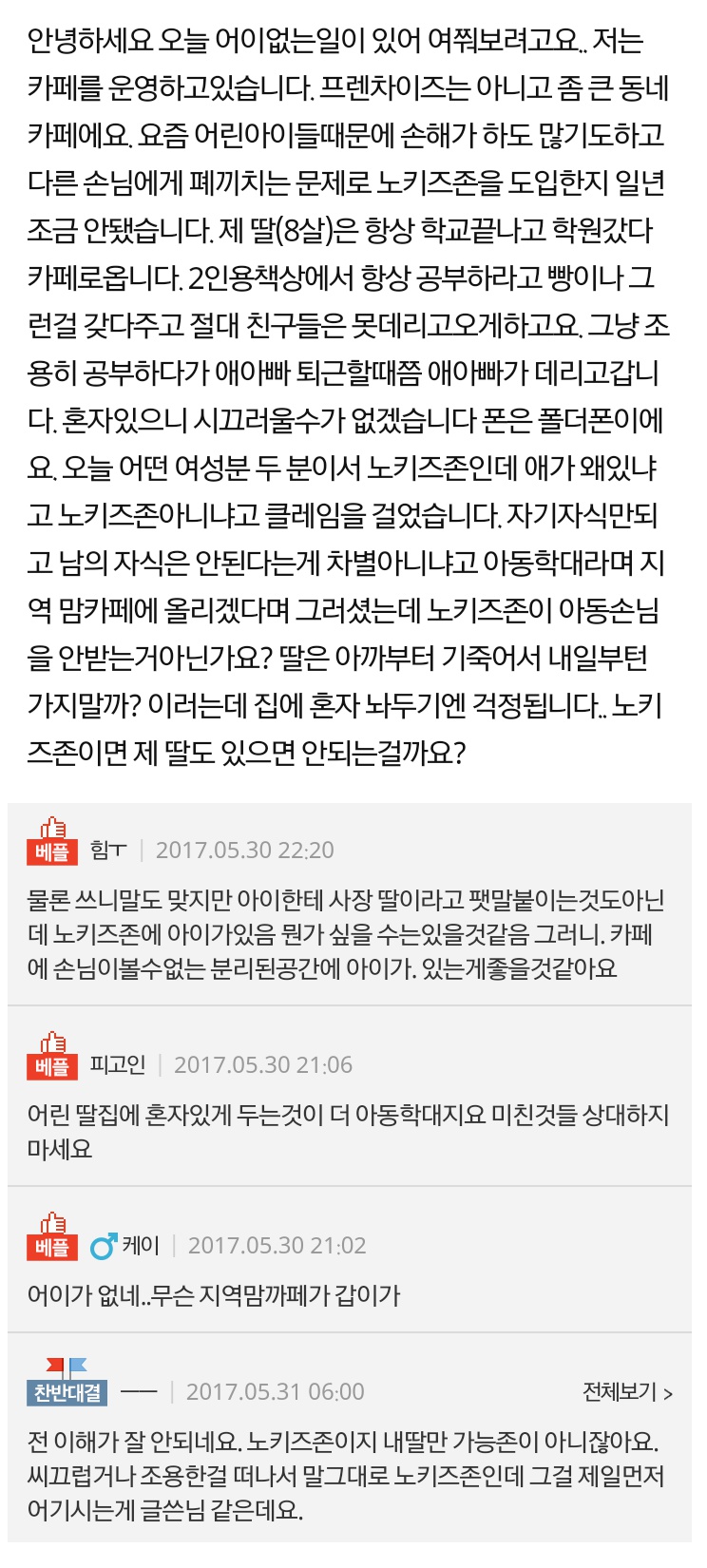Open commenter 피고인's profile

(x=118, y=1064)
